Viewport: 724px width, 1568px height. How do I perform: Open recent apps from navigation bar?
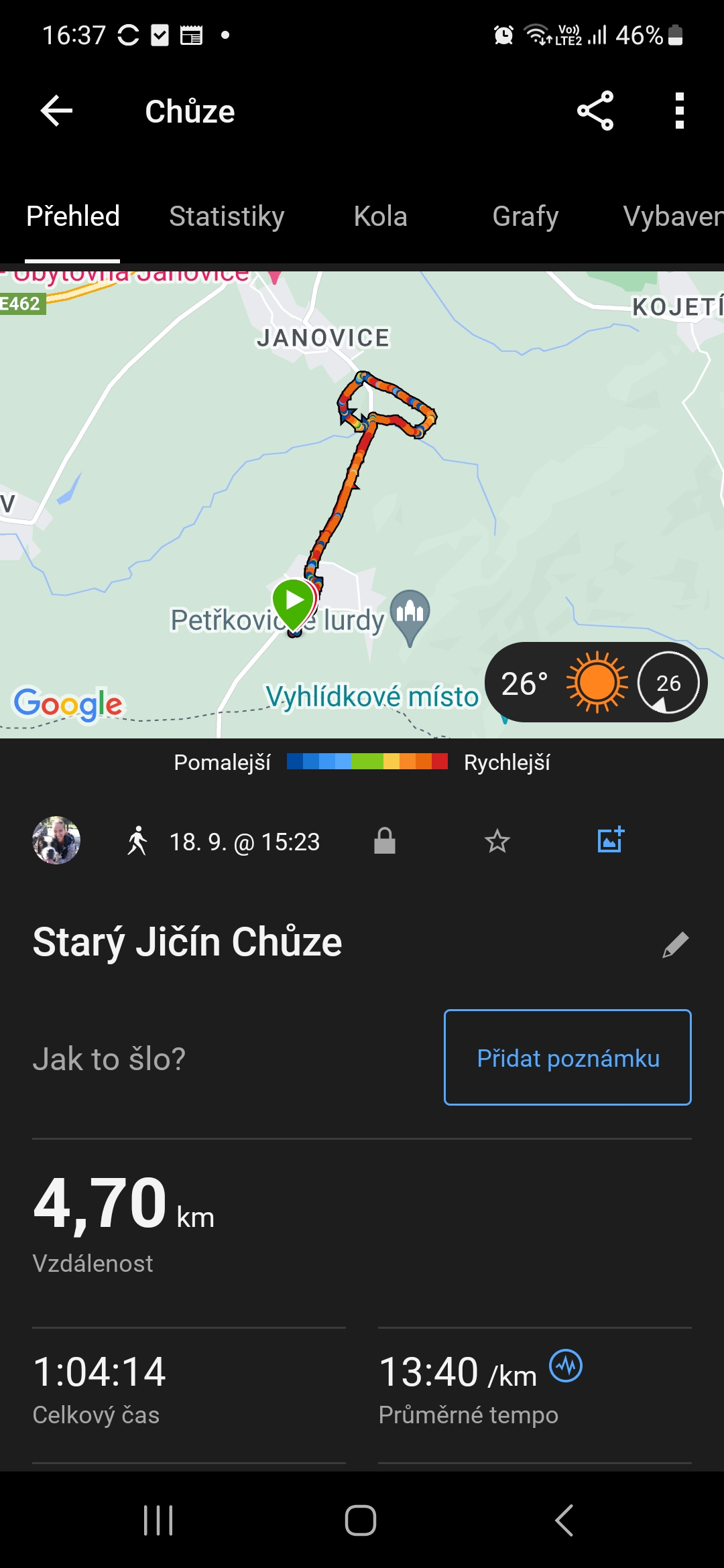(158, 1520)
